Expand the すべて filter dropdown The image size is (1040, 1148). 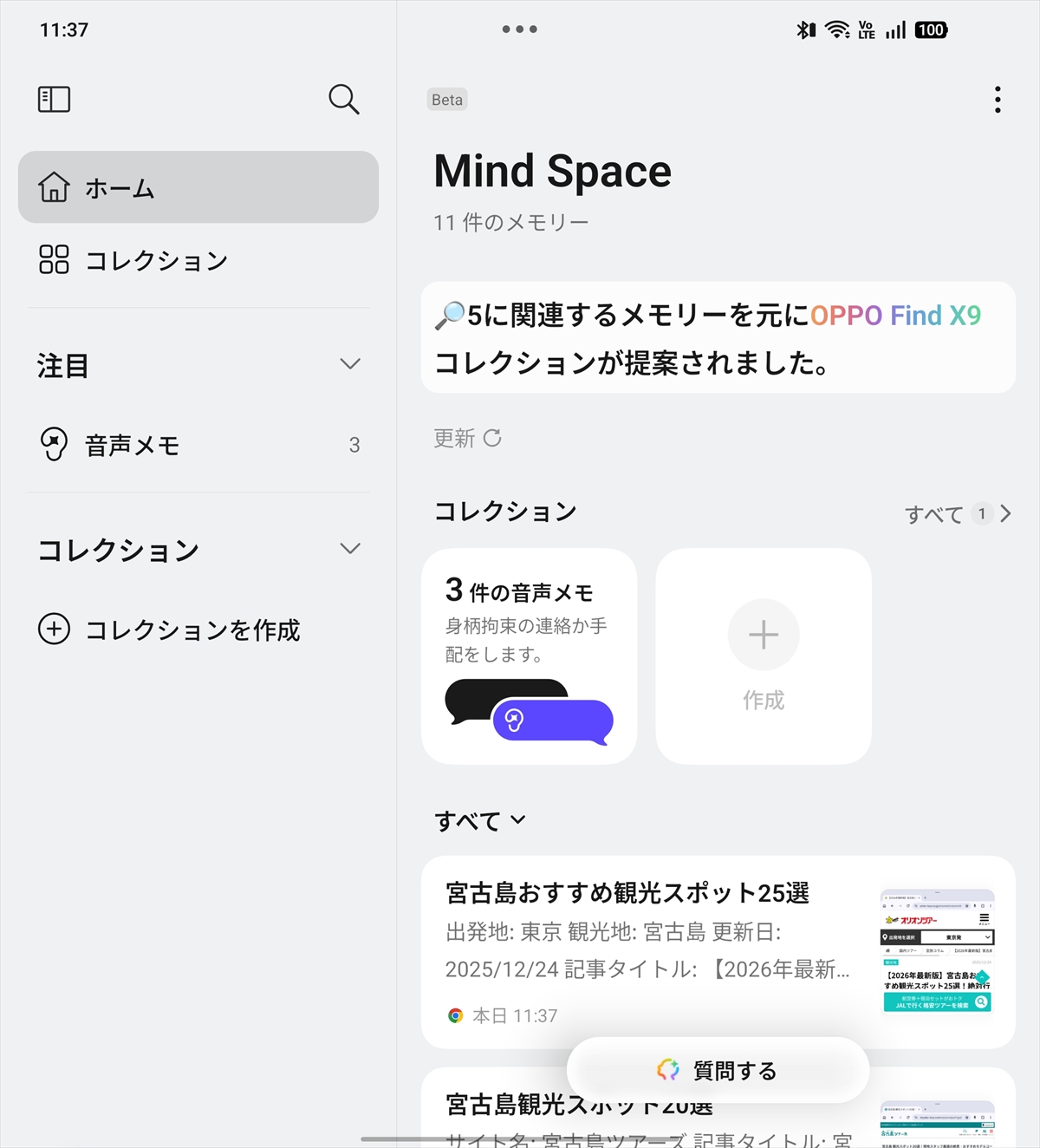pos(480,820)
